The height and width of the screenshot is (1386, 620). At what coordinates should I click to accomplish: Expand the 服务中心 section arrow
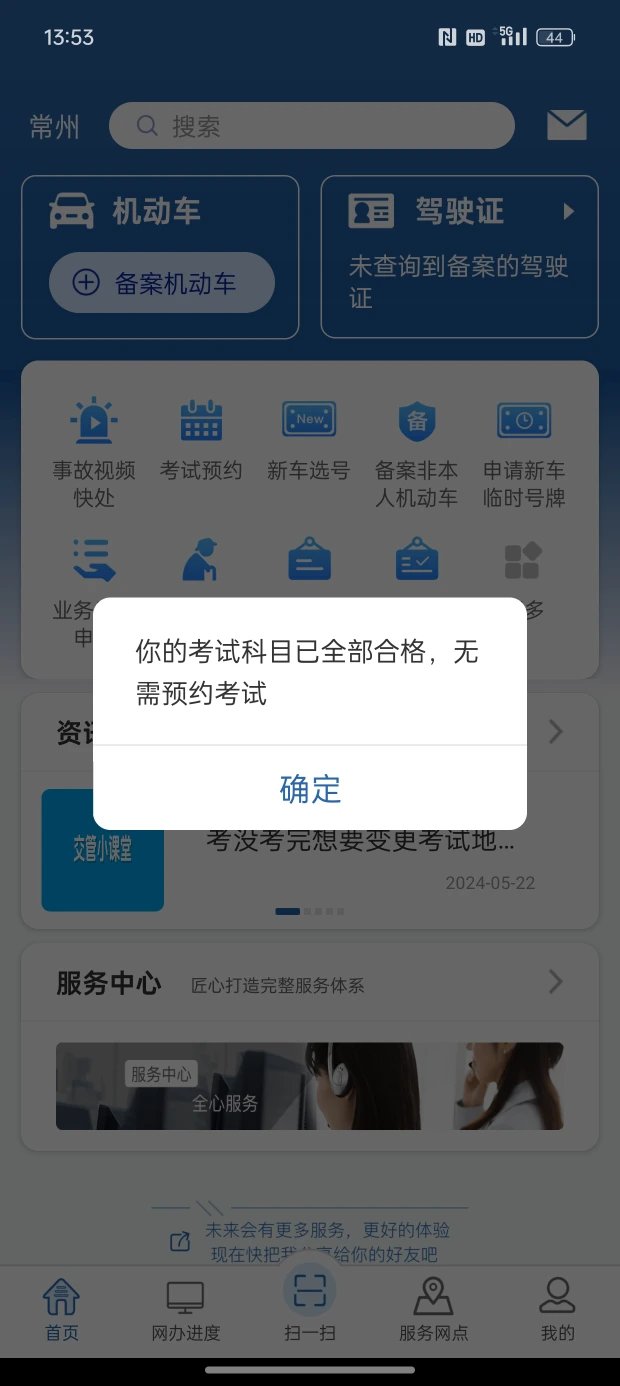pos(556,982)
